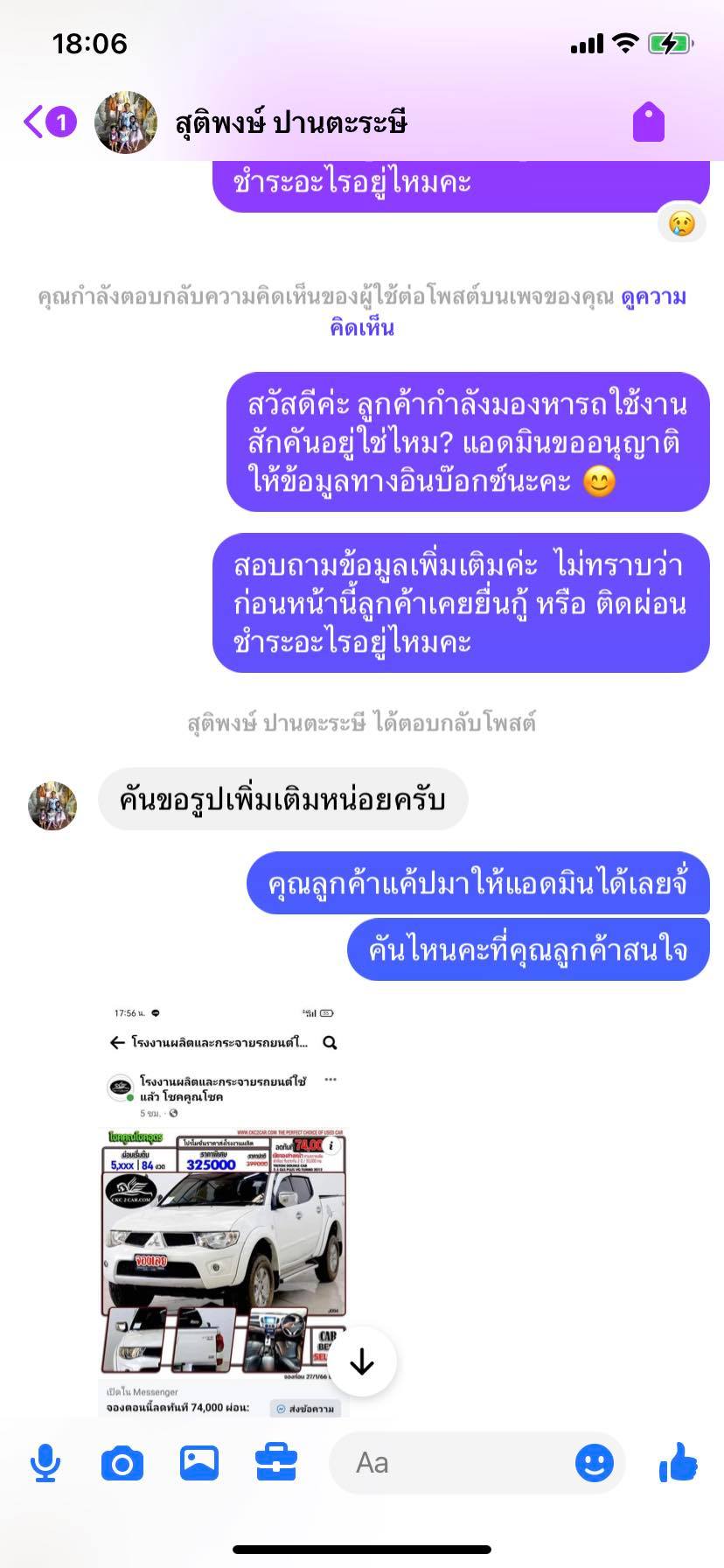
Task: Record a voice message with microphone
Action: point(45,1463)
